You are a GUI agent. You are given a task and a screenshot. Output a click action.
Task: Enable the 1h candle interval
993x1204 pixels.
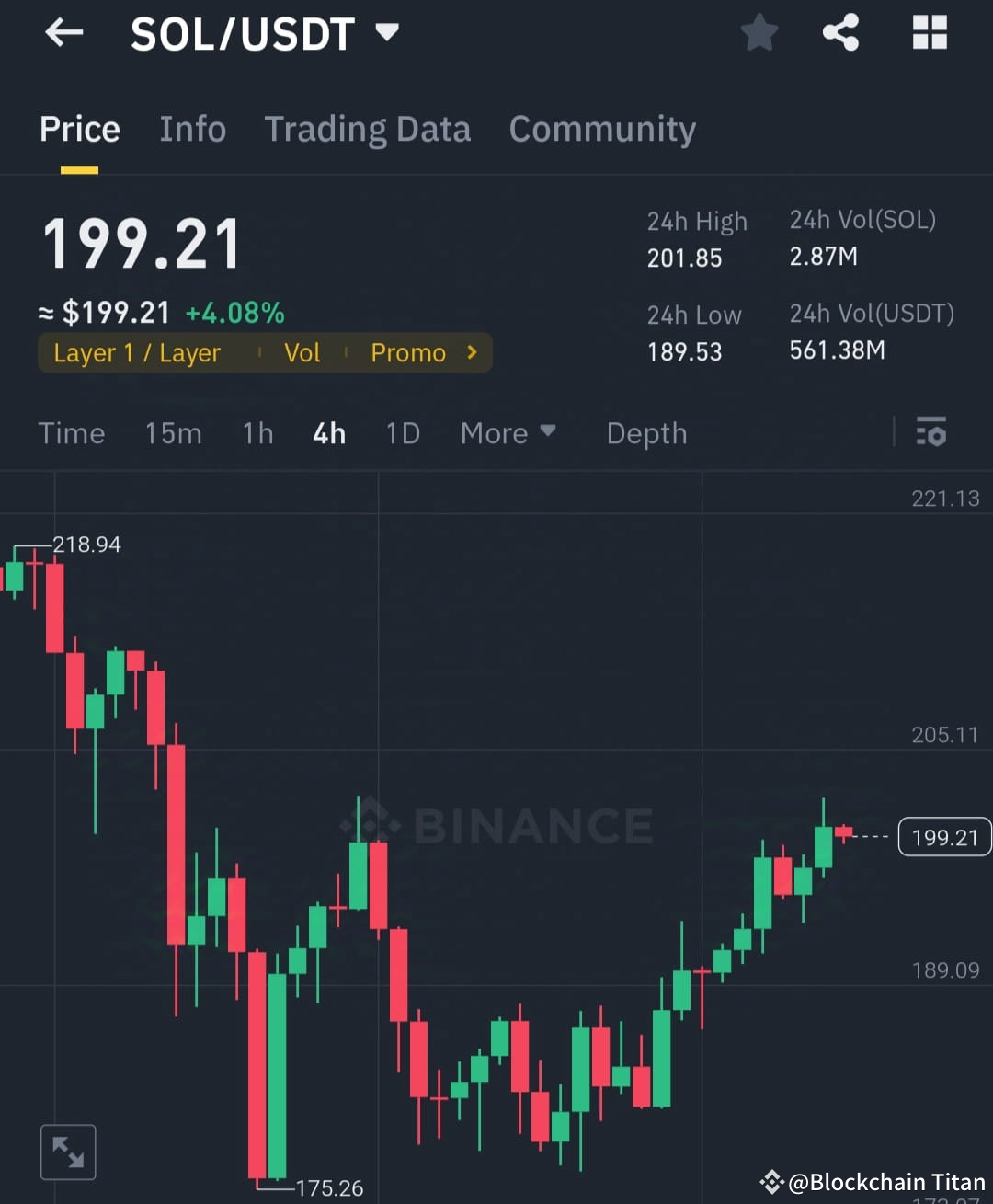(257, 433)
